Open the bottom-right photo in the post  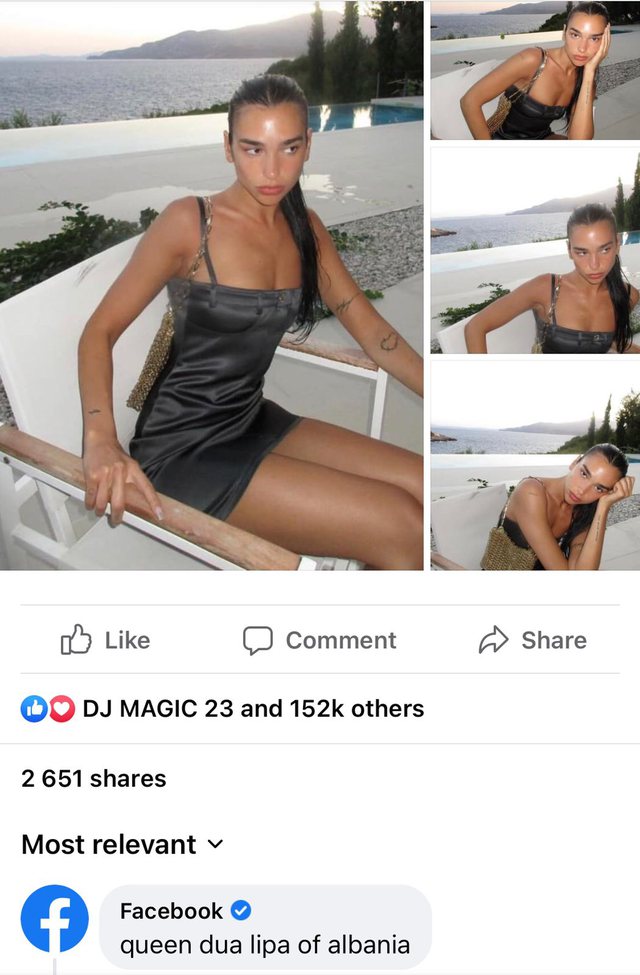[535, 466]
